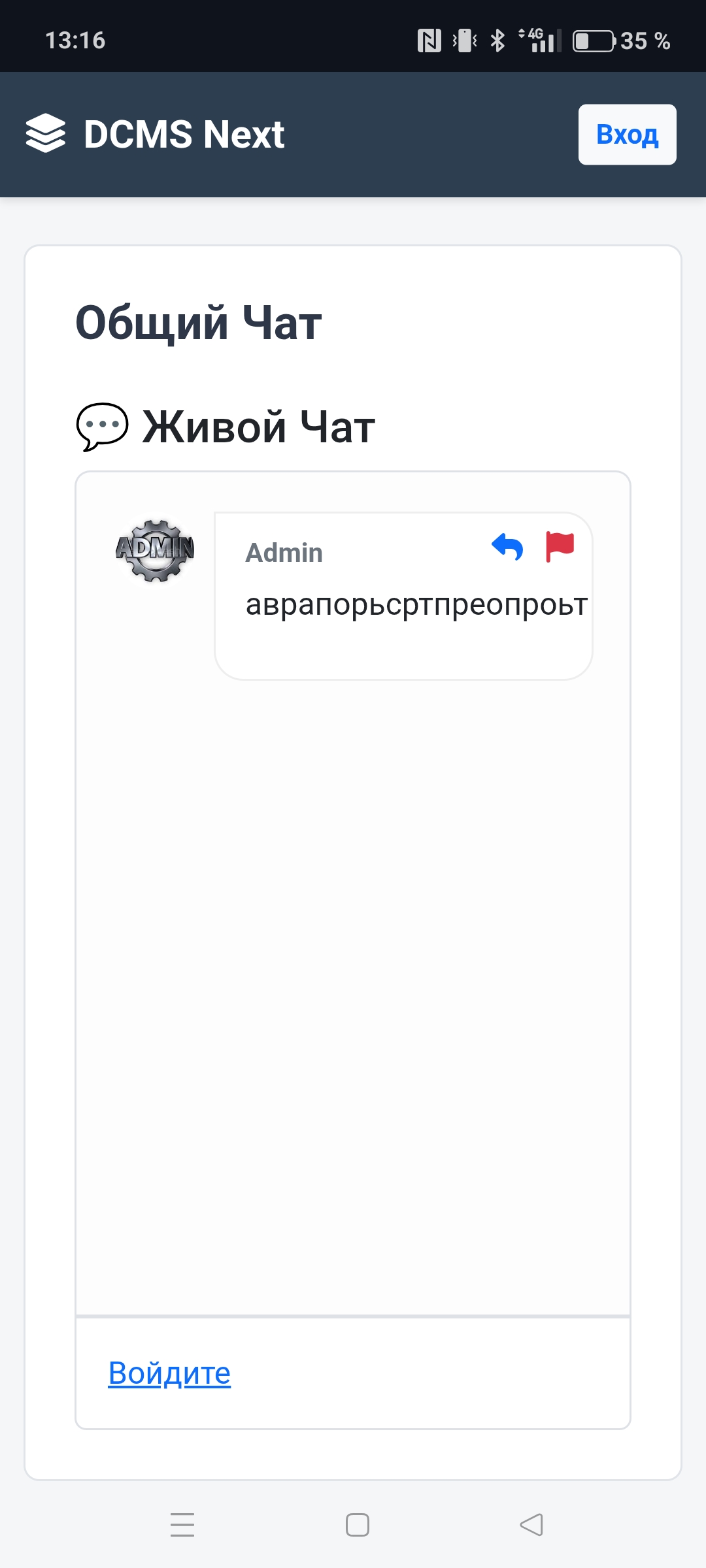Image resolution: width=706 pixels, height=1568 pixels.
Task: Report Admin's message with the flag
Action: click(560, 546)
